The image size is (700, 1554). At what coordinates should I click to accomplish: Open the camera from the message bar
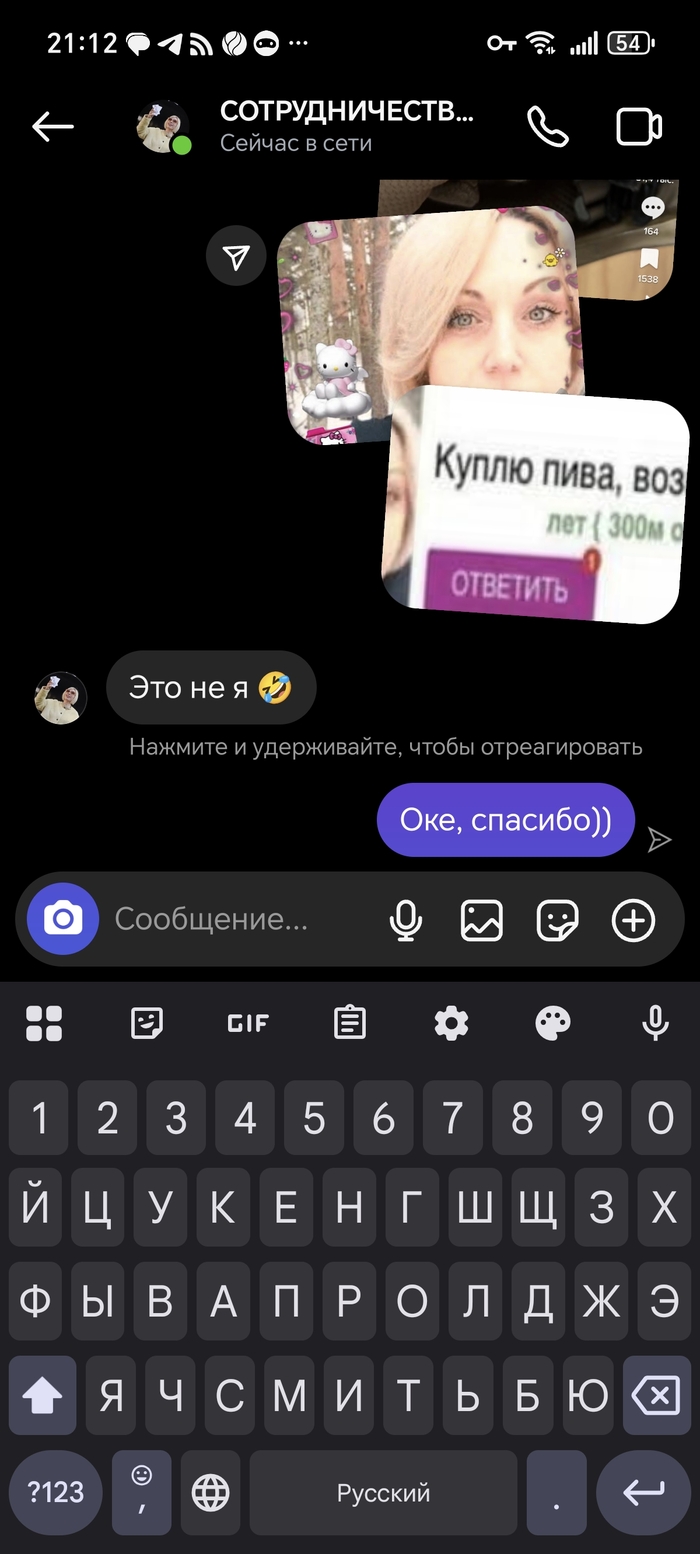click(63, 918)
